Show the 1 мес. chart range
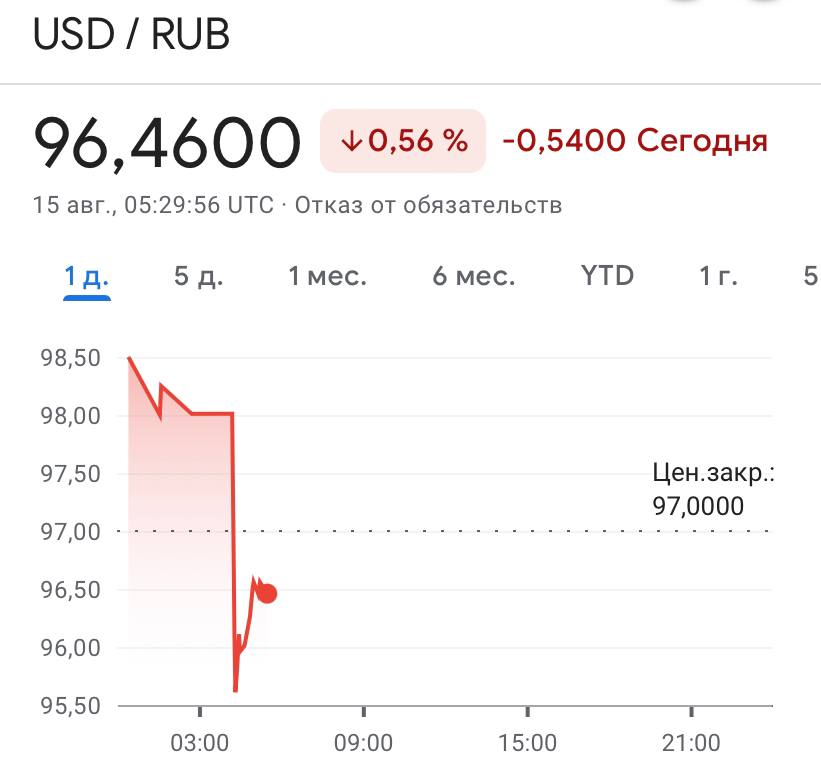Image resolution: width=821 pixels, height=779 pixels. [x=327, y=277]
